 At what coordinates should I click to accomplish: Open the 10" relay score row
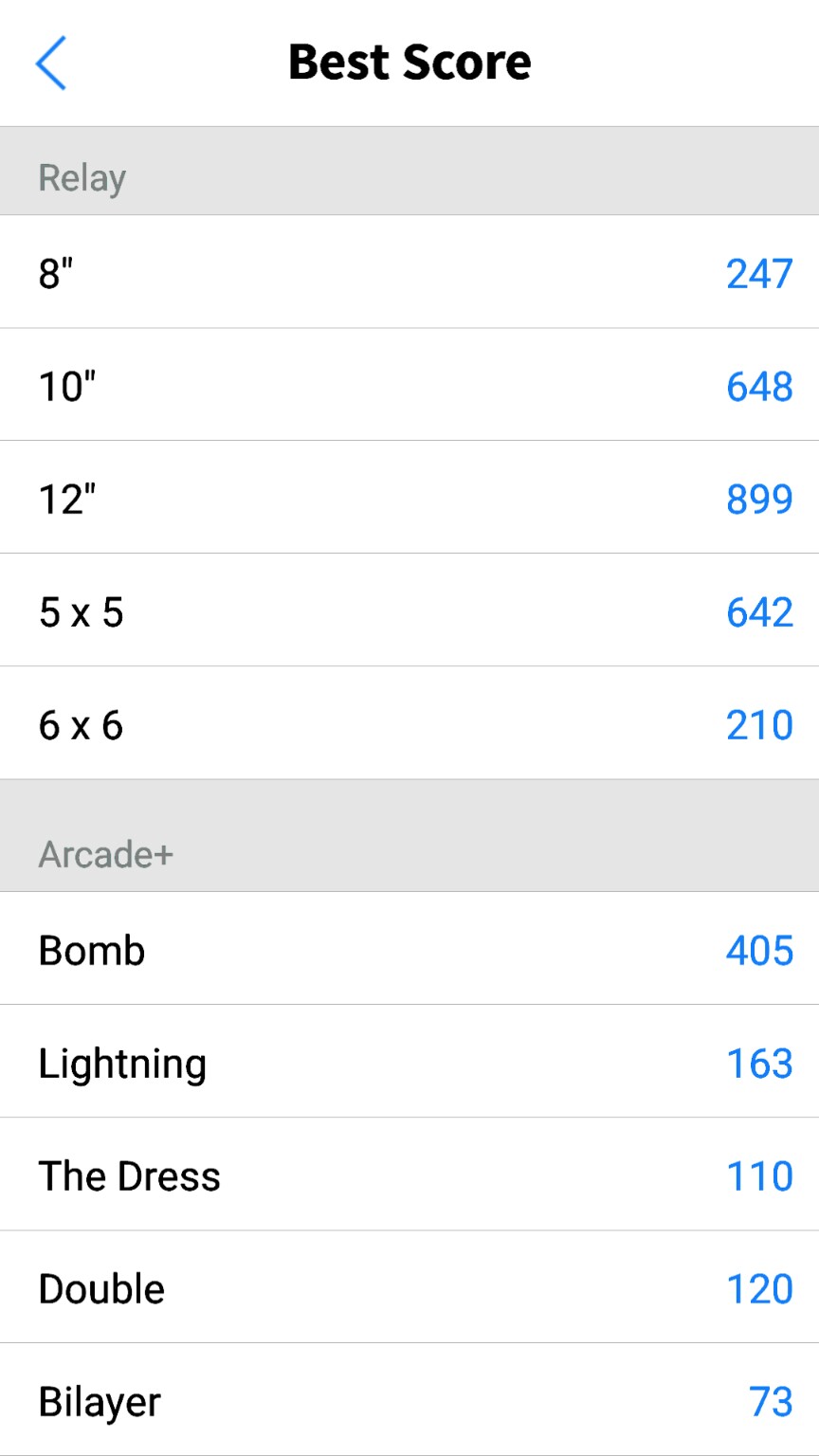[409, 386]
